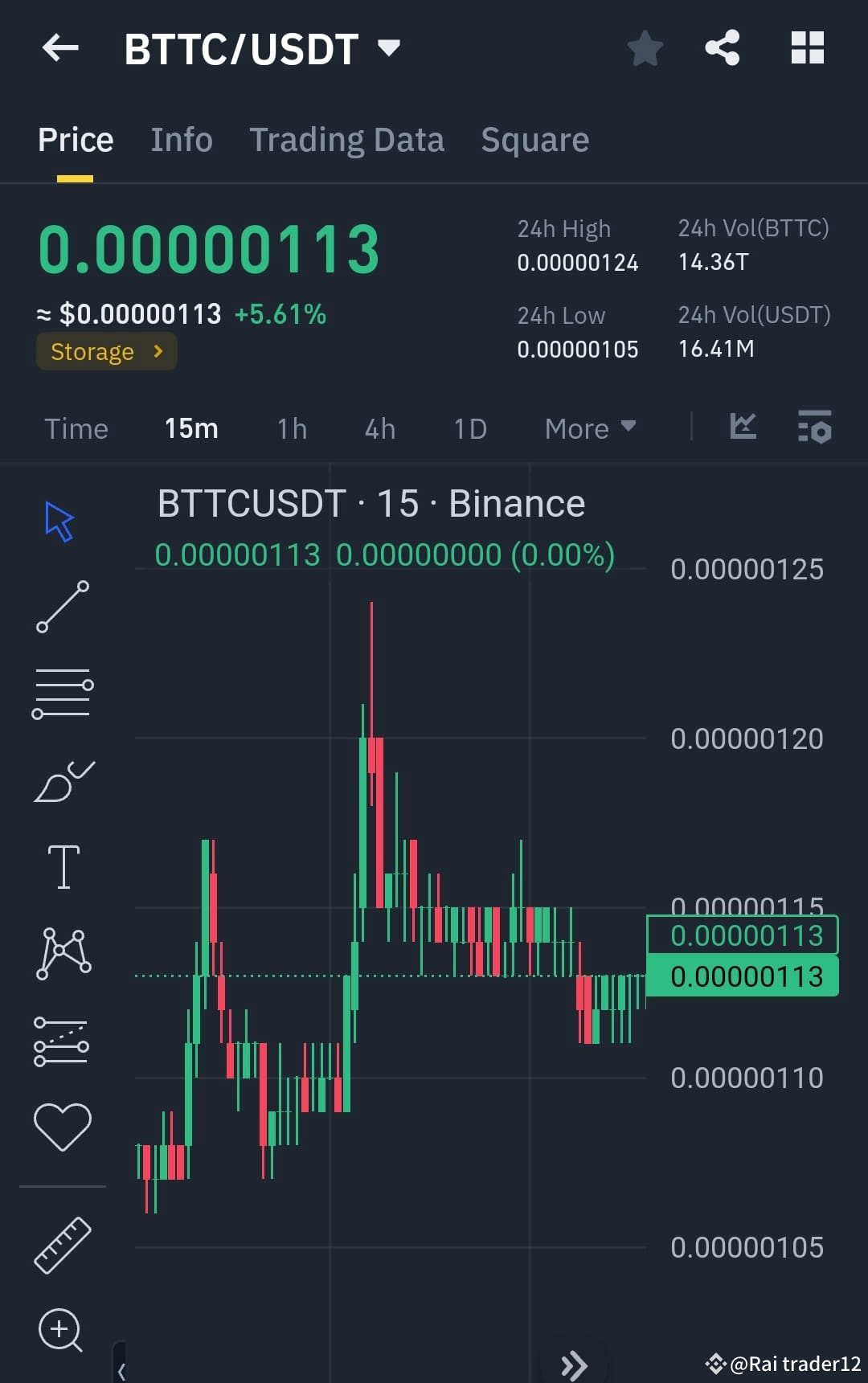Open the Storage tag link
868x1383 pixels.
[106, 351]
